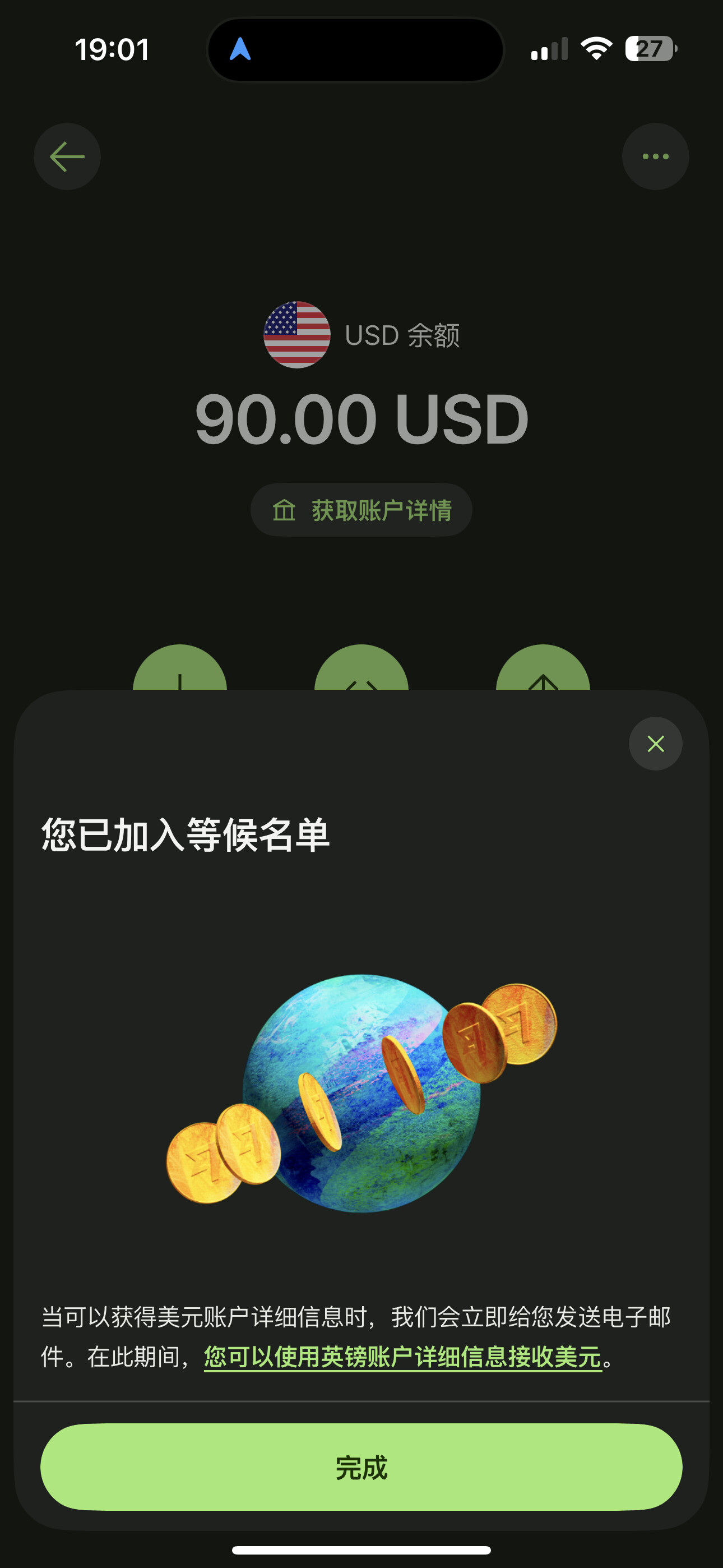
Task: Close the waitlist sheet with the X
Action: pos(655,744)
